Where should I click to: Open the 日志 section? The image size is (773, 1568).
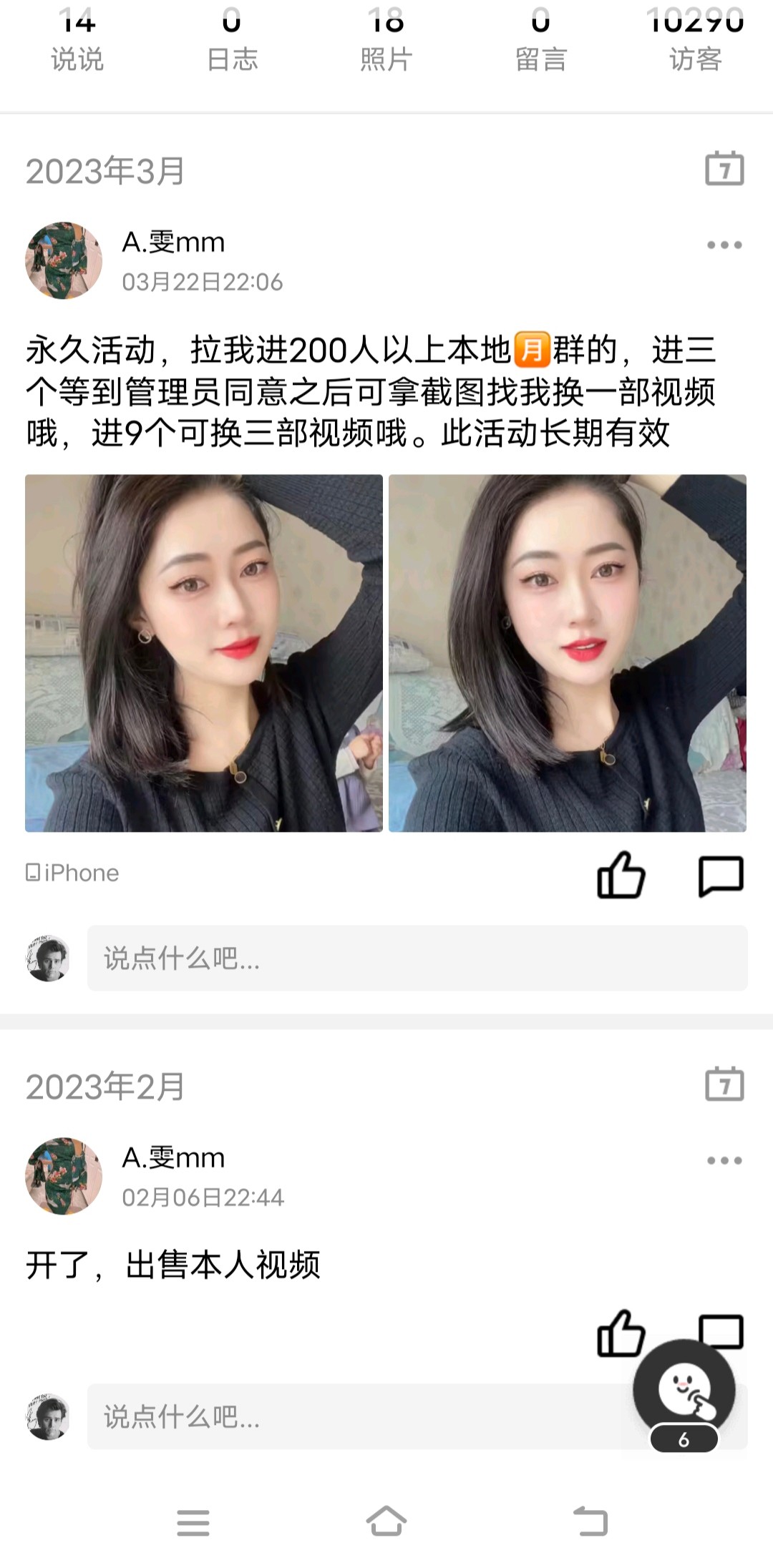(232, 43)
